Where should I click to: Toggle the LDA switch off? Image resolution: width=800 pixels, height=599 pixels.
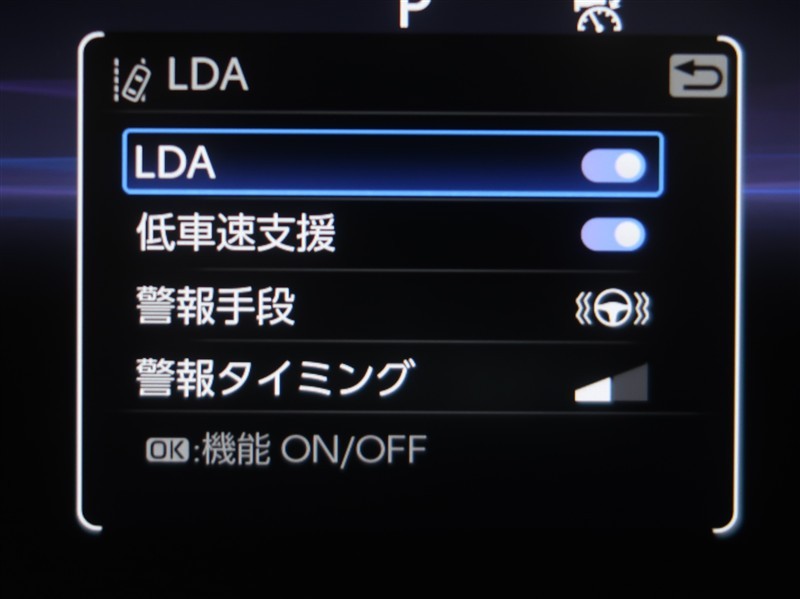[613, 165]
